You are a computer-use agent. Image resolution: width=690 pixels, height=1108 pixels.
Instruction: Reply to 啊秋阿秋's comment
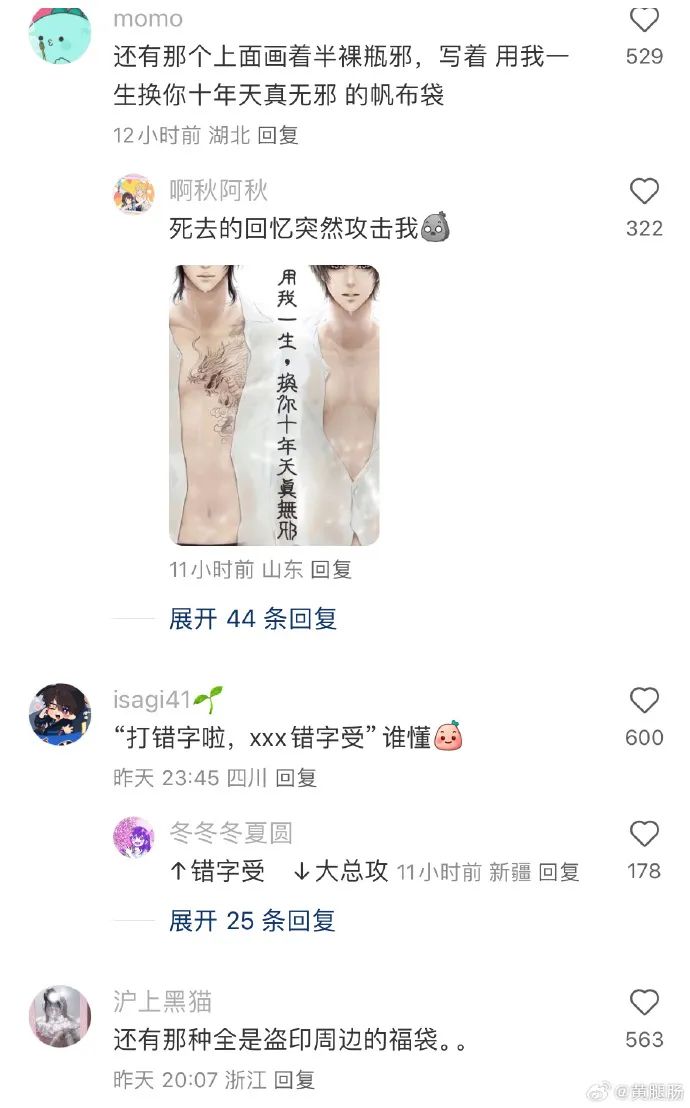tap(331, 570)
